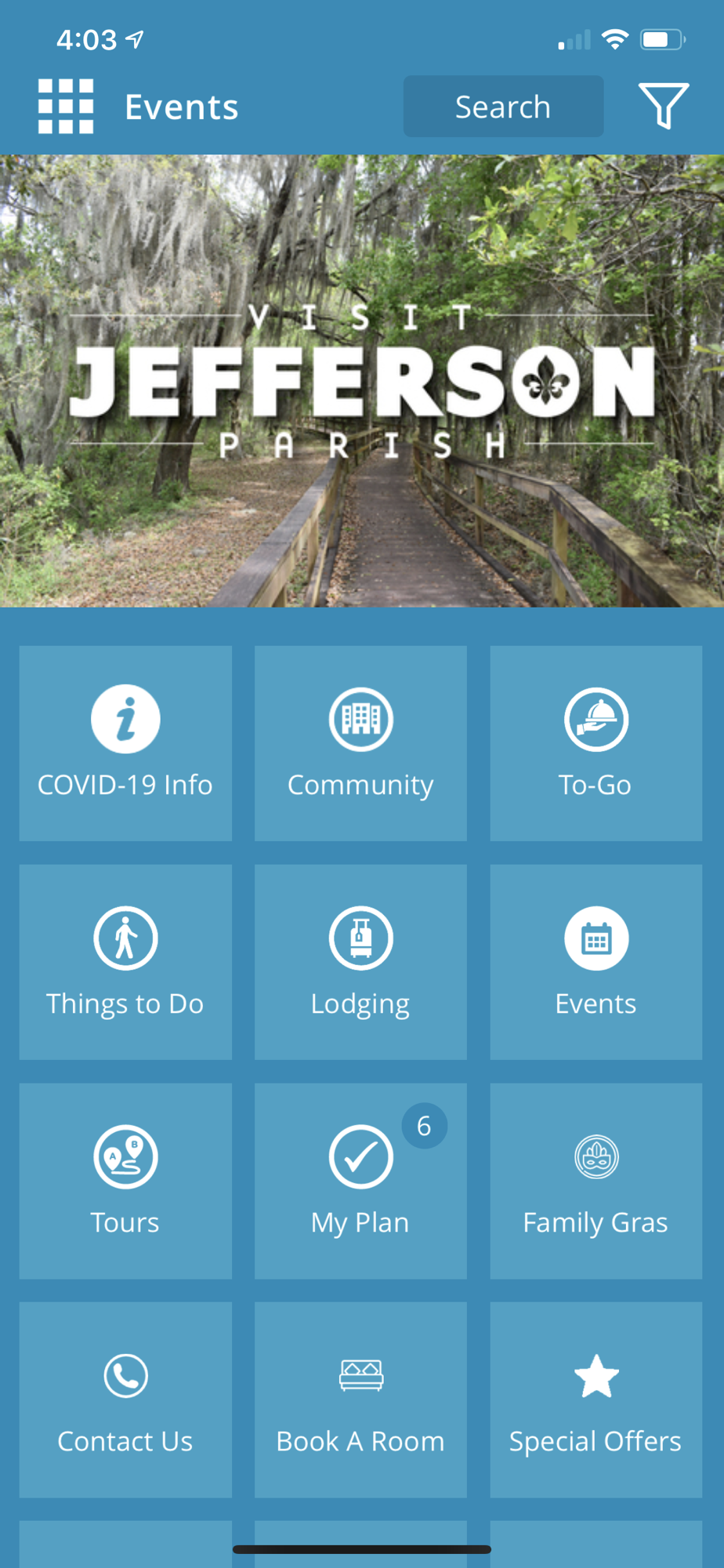Open COVID-19 Info tile
Image resolution: width=724 pixels, height=1568 pixels.
coord(125,742)
